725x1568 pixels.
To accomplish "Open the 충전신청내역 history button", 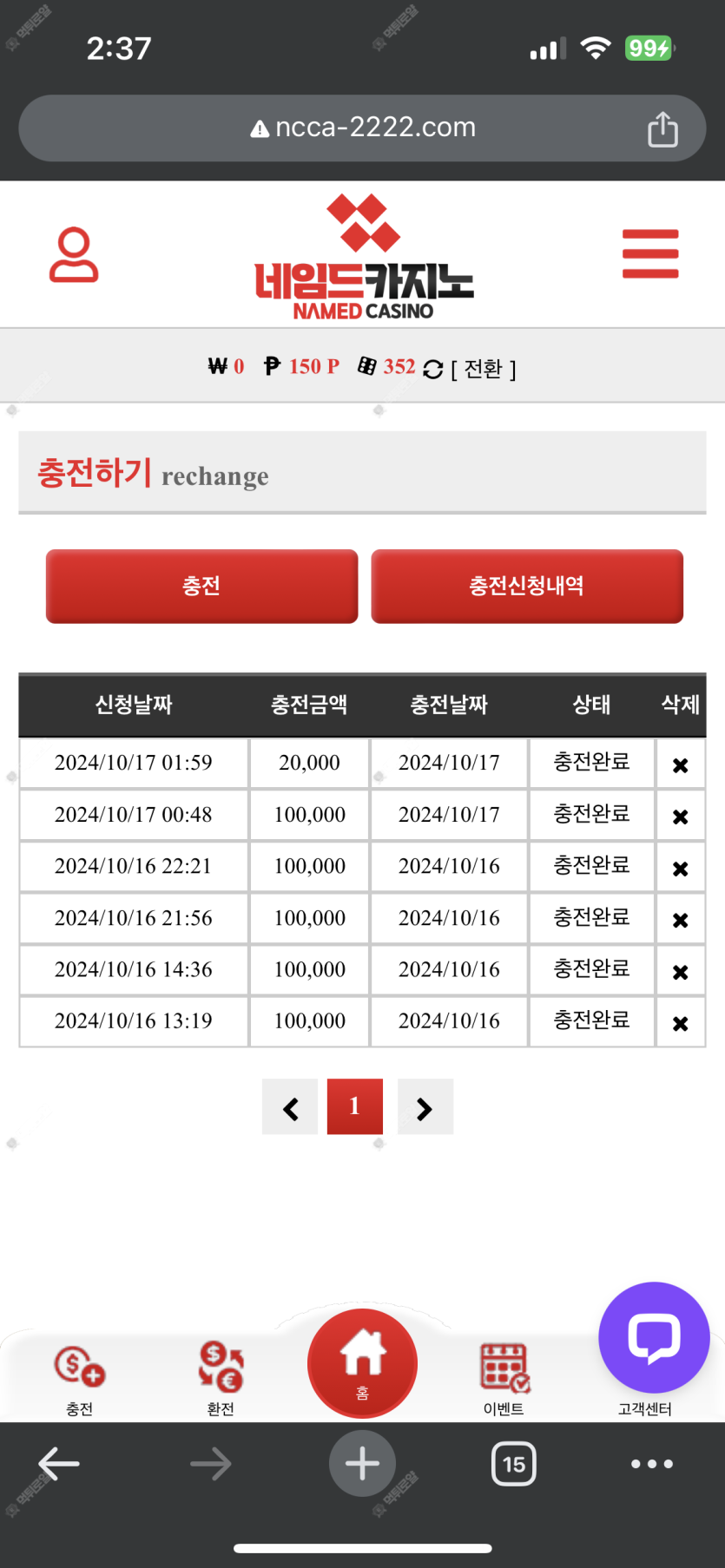I will pos(527,586).
